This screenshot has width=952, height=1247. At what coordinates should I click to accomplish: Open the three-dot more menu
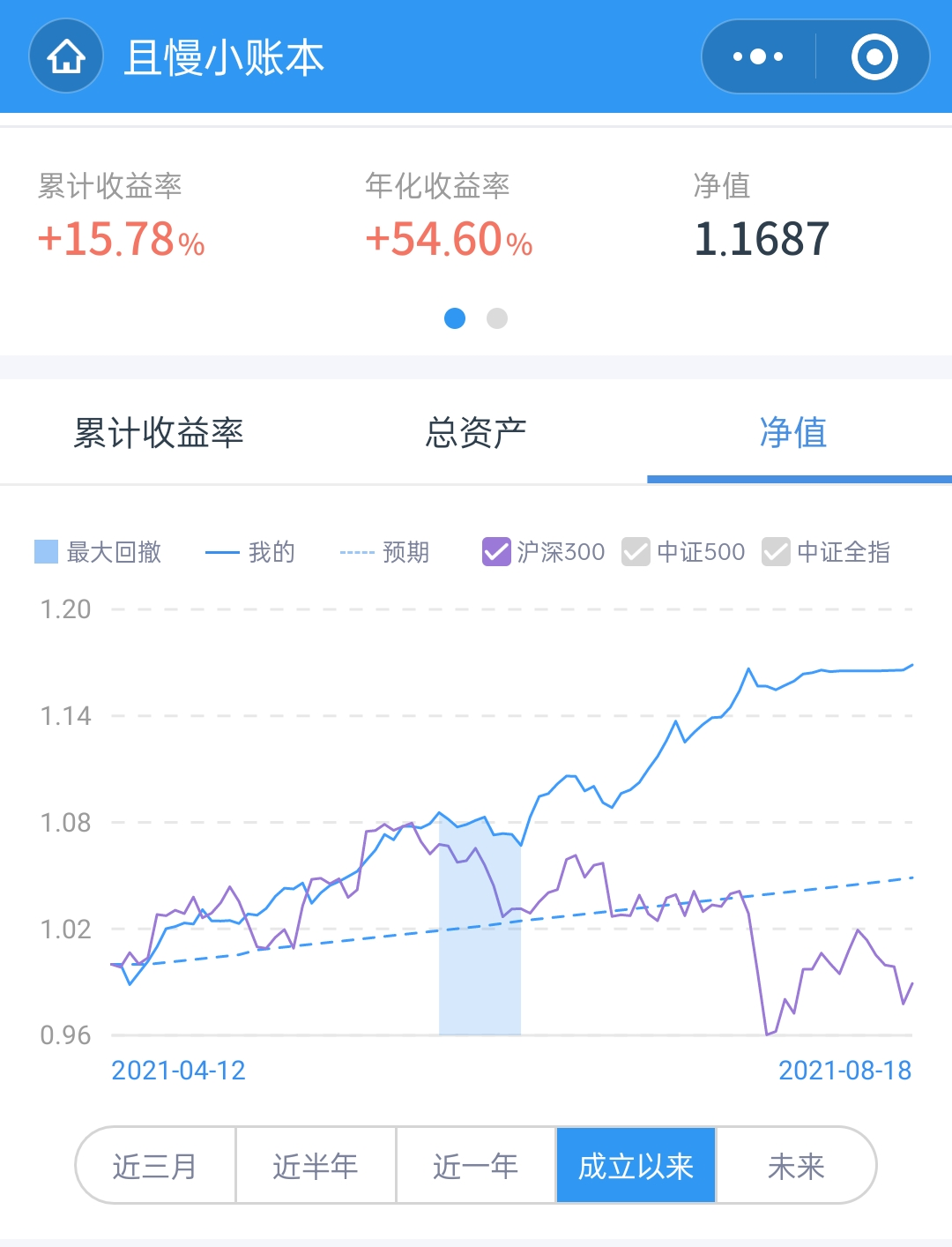[x=758, y=56]
